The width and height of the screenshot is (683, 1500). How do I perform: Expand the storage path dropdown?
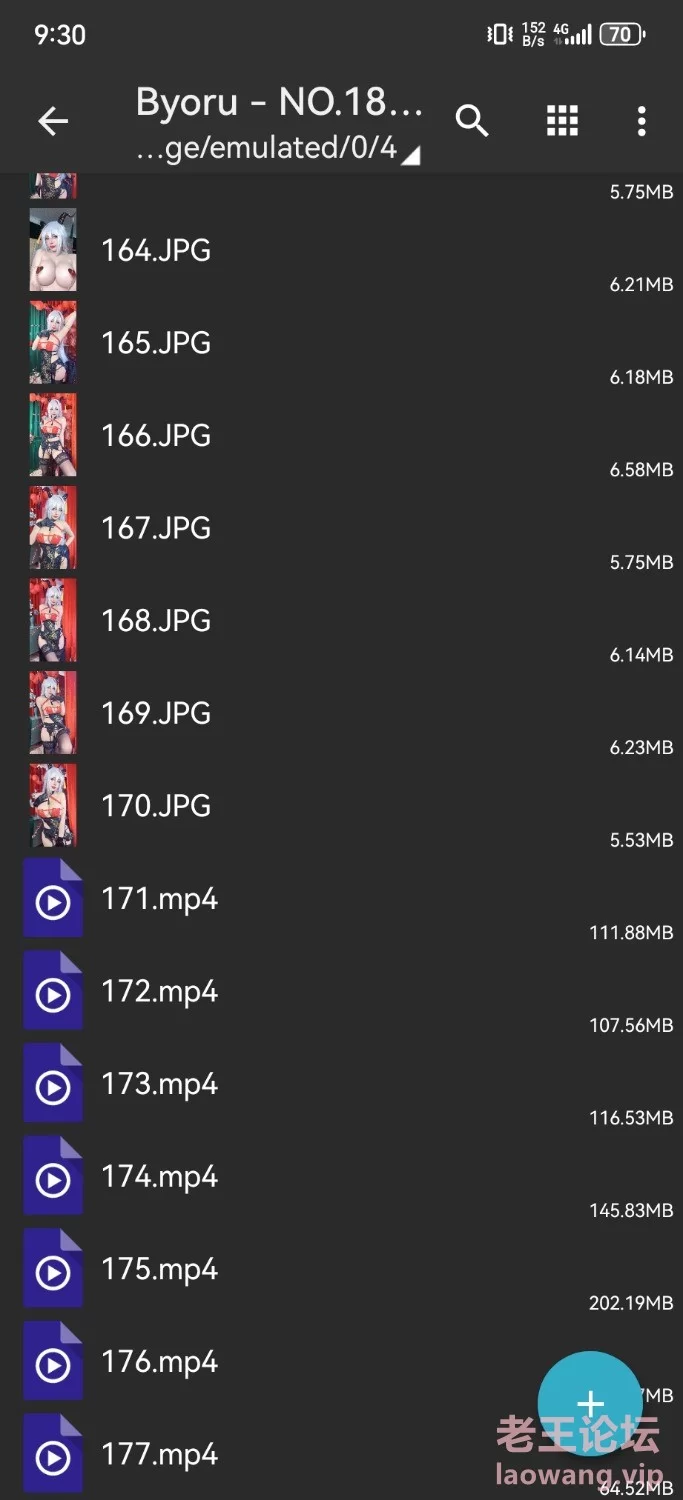(x=278, y=150)
